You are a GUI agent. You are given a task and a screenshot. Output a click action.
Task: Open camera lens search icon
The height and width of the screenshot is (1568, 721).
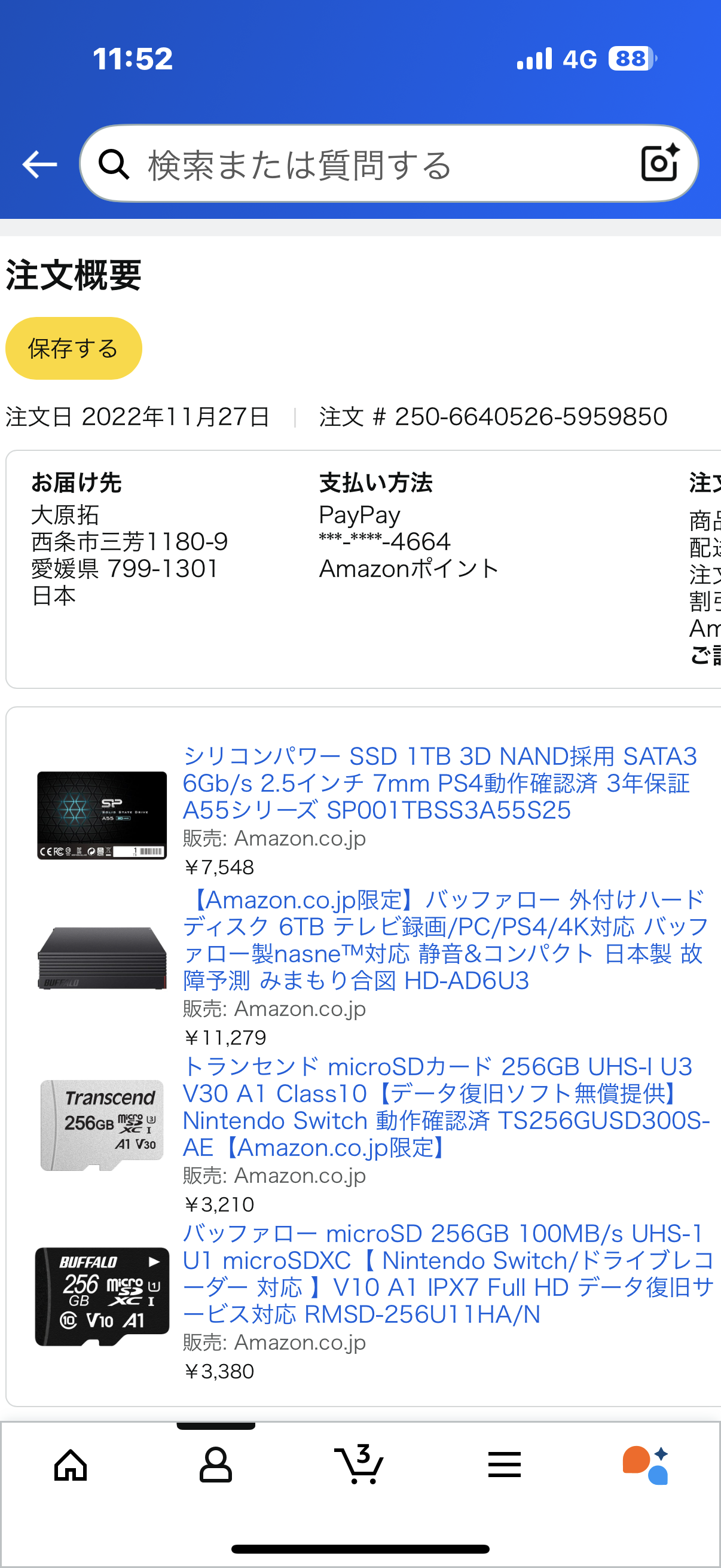tap(660, 163)
